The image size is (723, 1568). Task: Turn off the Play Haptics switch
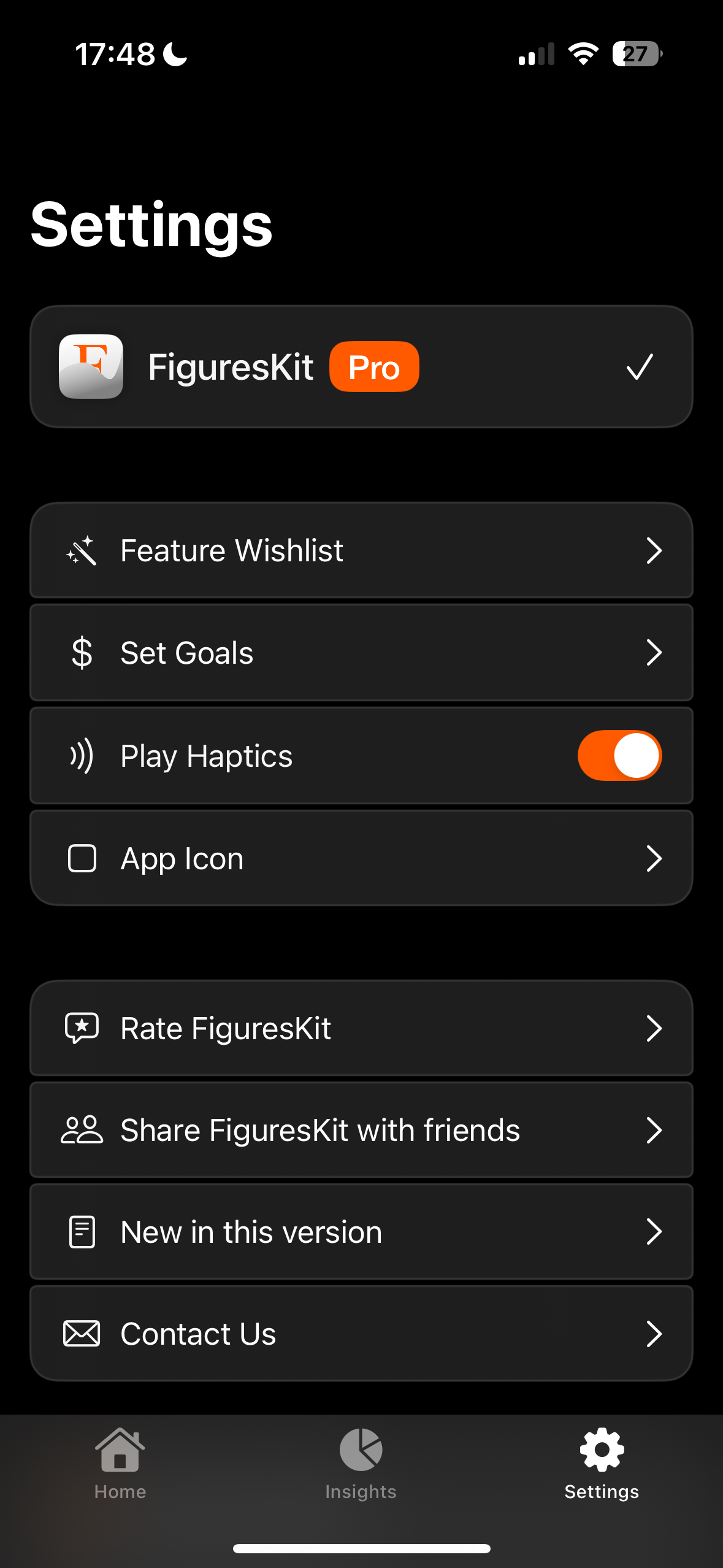tap(619, 756)
